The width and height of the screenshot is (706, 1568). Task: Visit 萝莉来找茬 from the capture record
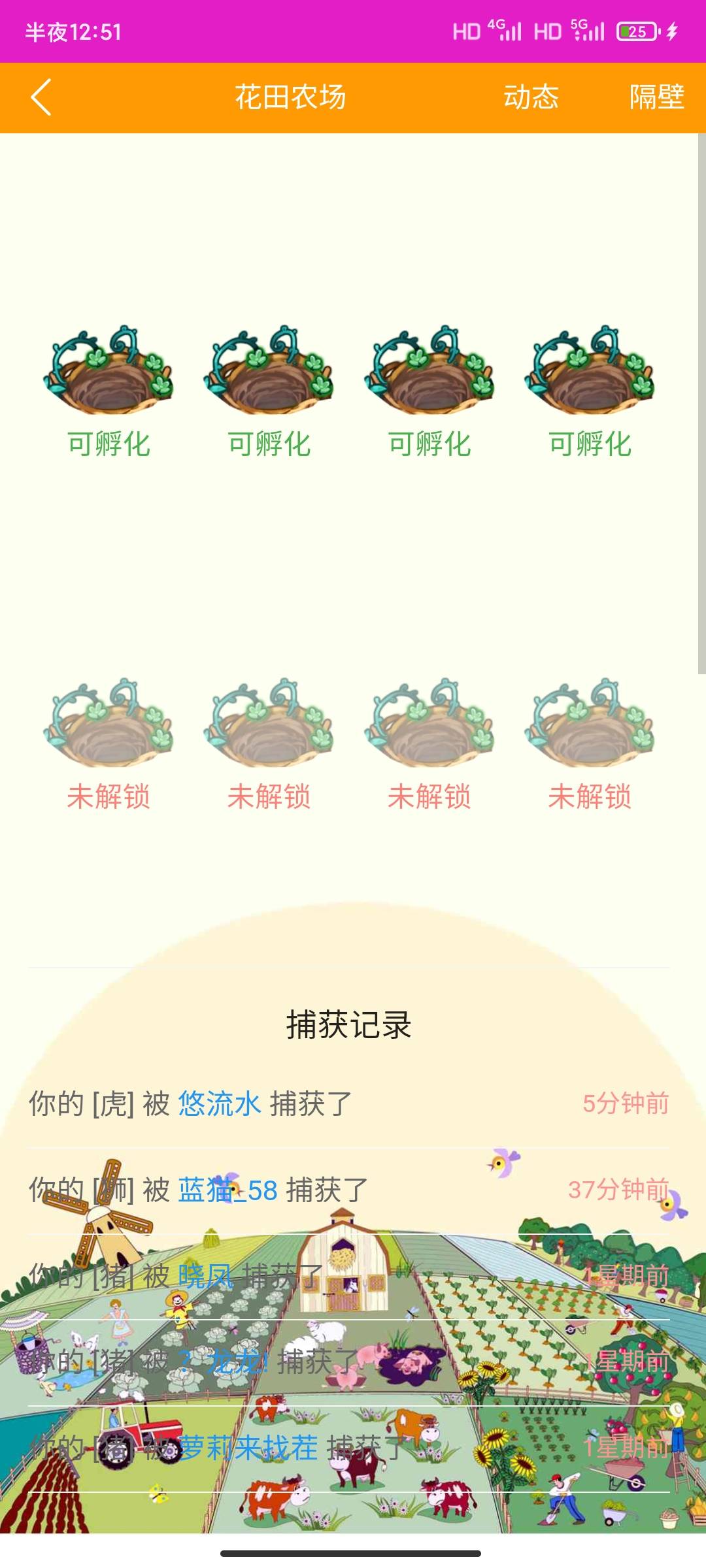[248, 1448]
